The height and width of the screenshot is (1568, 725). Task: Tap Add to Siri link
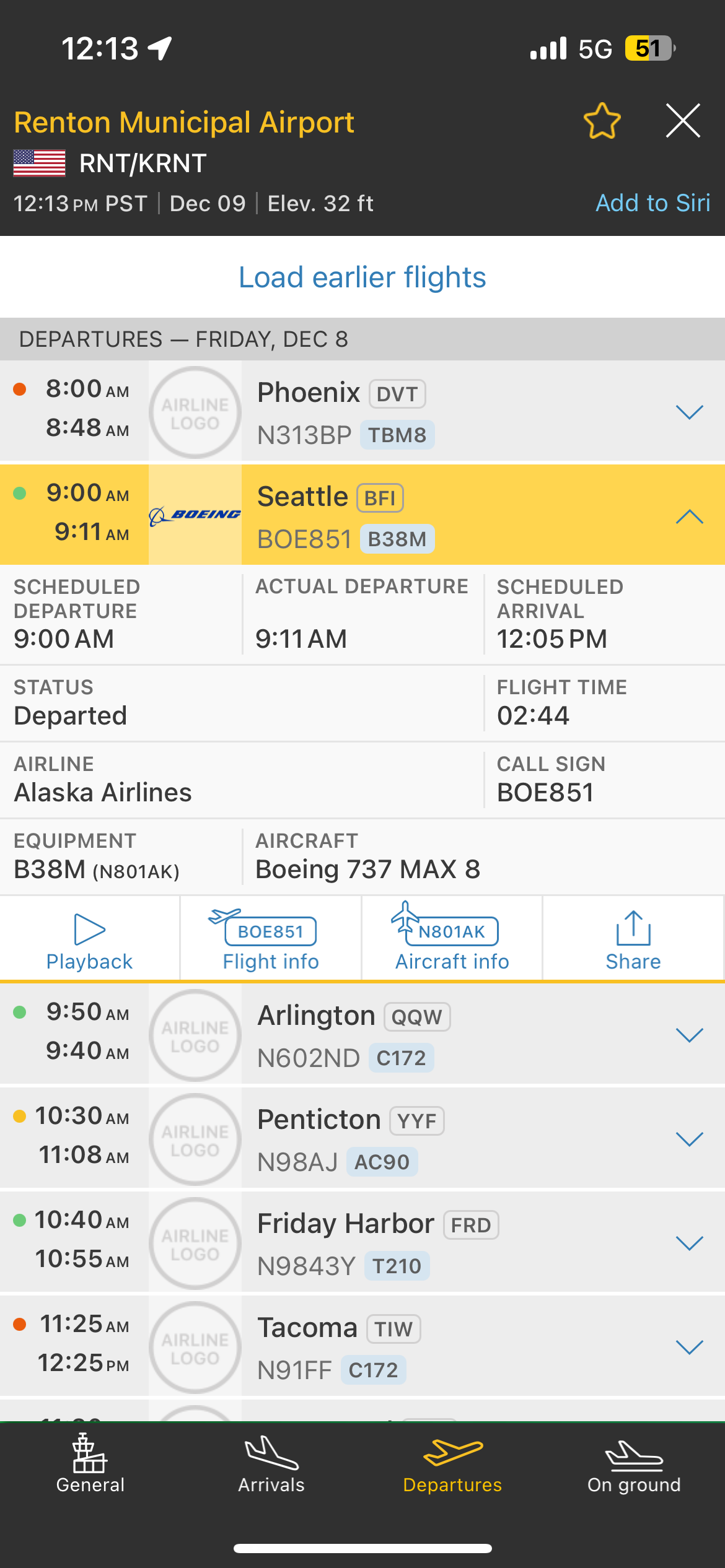point(652,203)
